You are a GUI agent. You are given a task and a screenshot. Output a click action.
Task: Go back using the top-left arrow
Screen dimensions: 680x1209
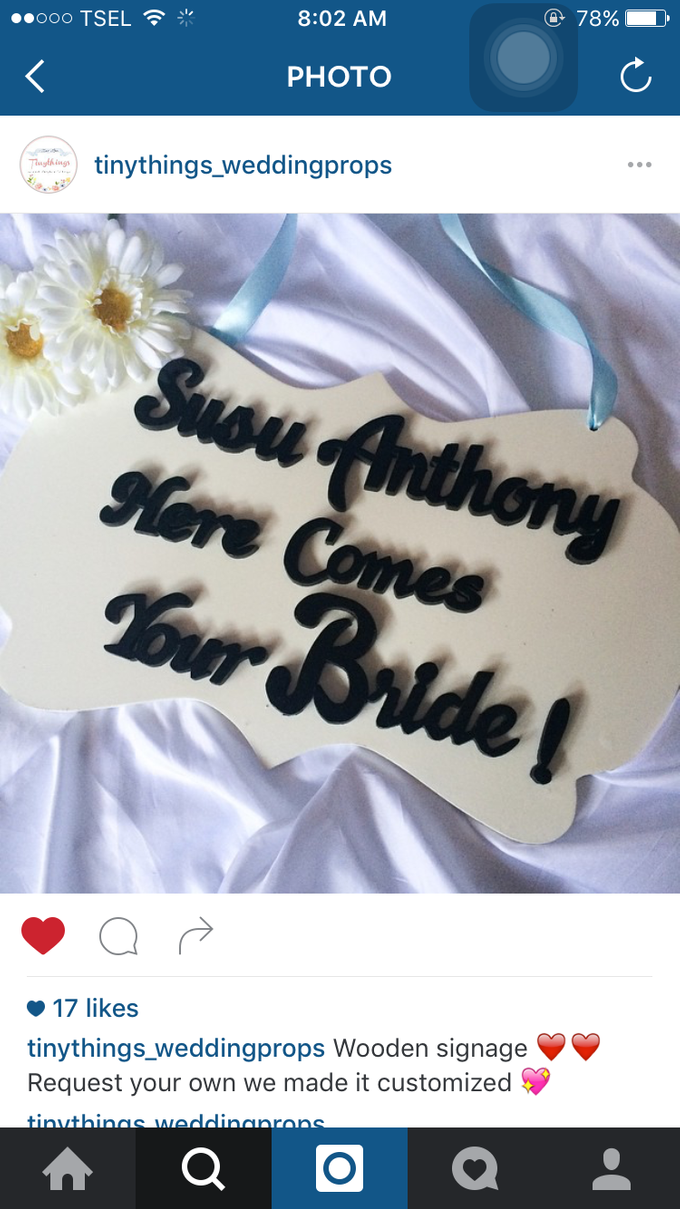(x=36, y=76)
